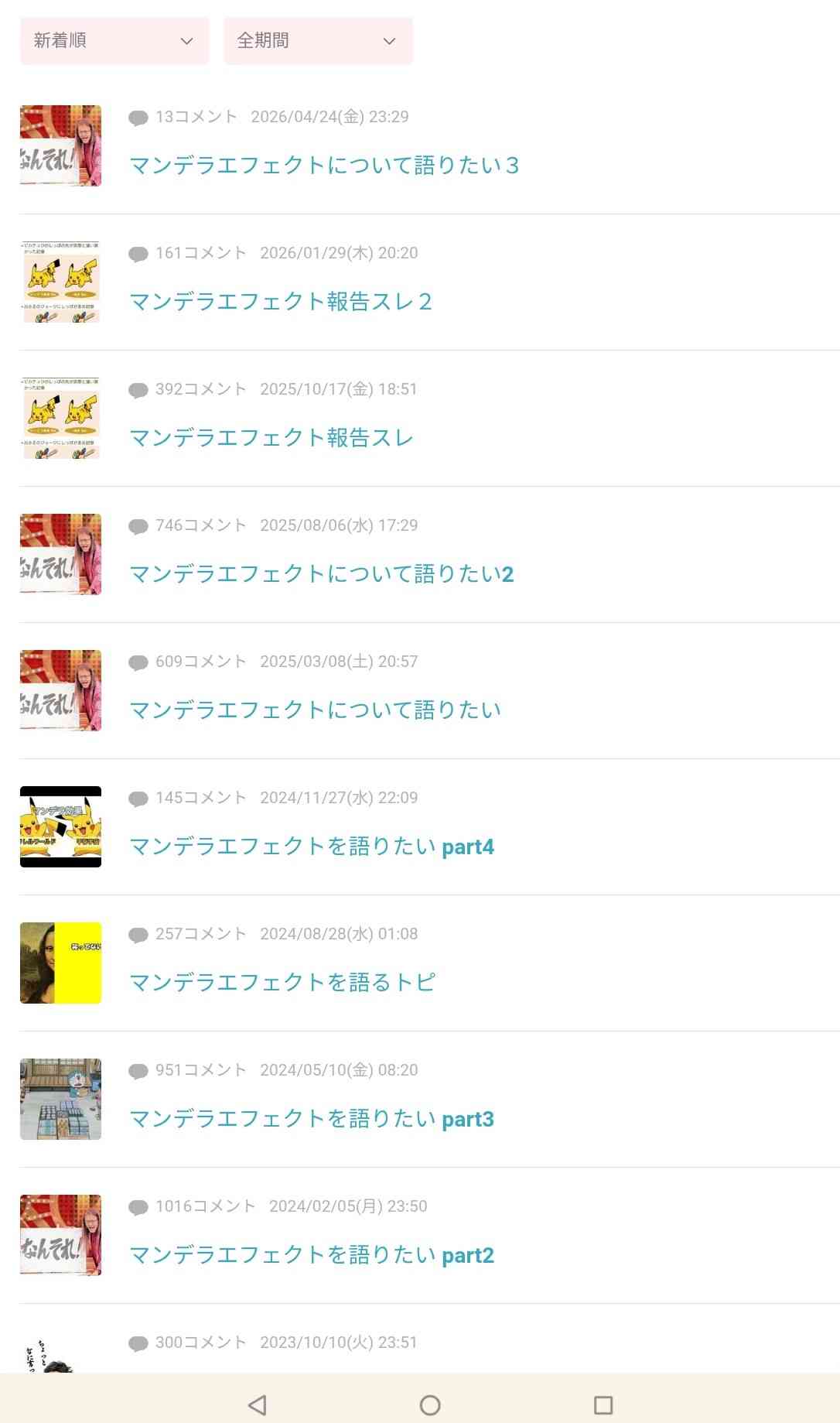Viewport: 840px width, 1423px height.
Task: Open the 全期間 period dropdown
Action: click(318, 41)
